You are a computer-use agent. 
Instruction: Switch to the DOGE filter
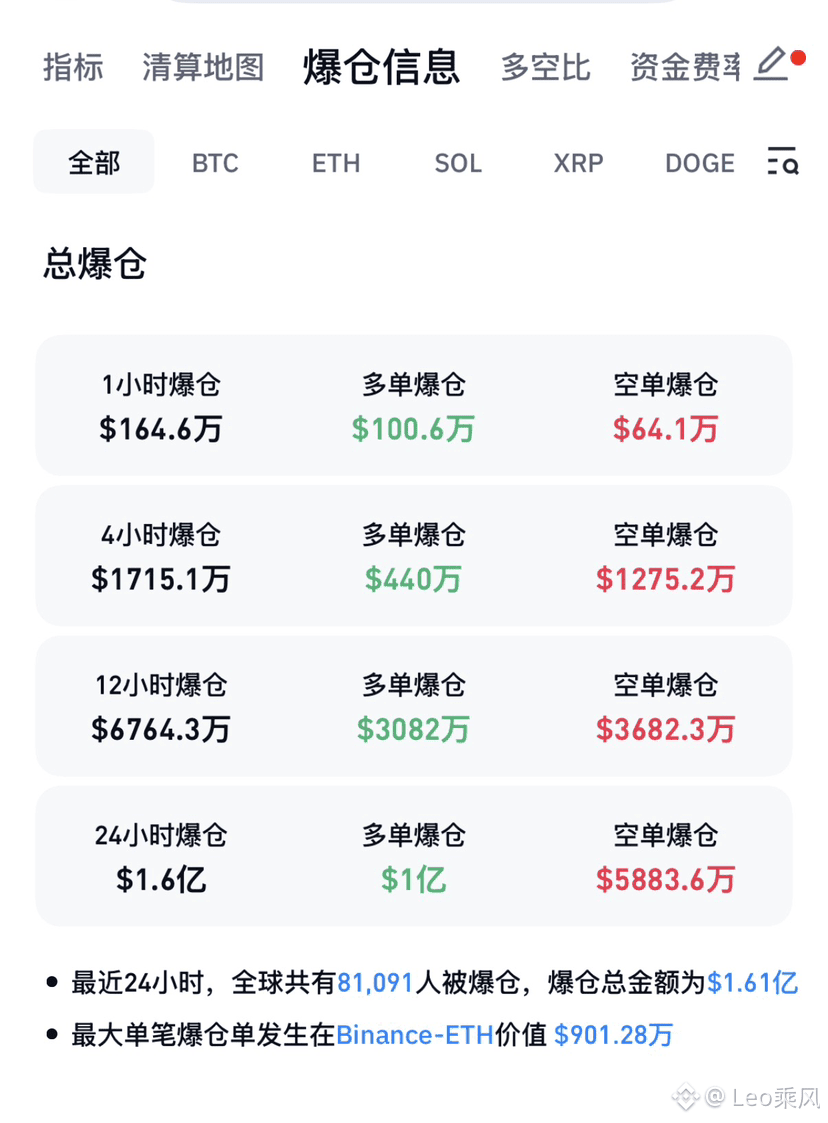[x=700, y=163]
